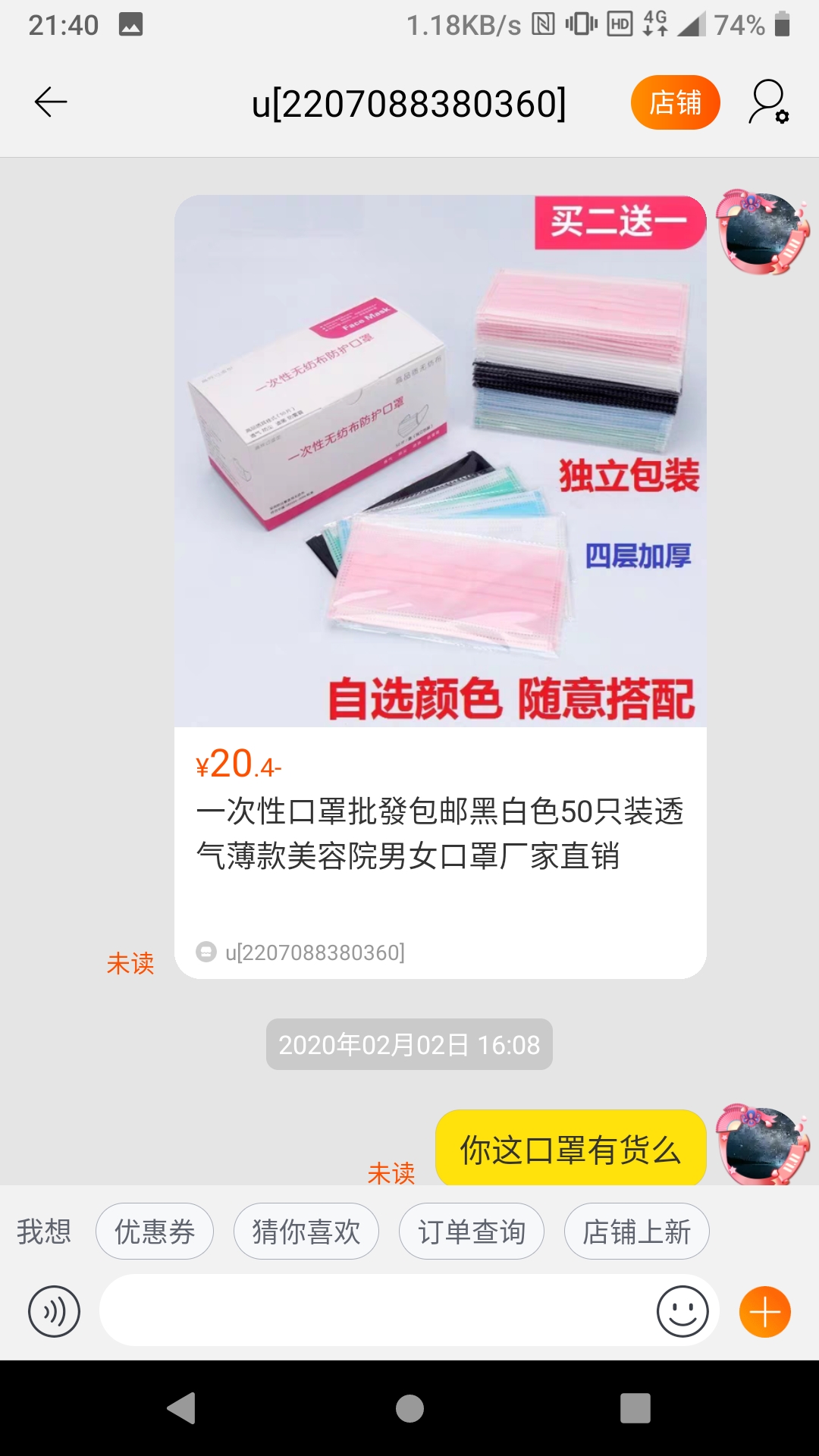Tap the 猜你喜欢 chip
819x1456 pixels.
tap(306, 1232)
